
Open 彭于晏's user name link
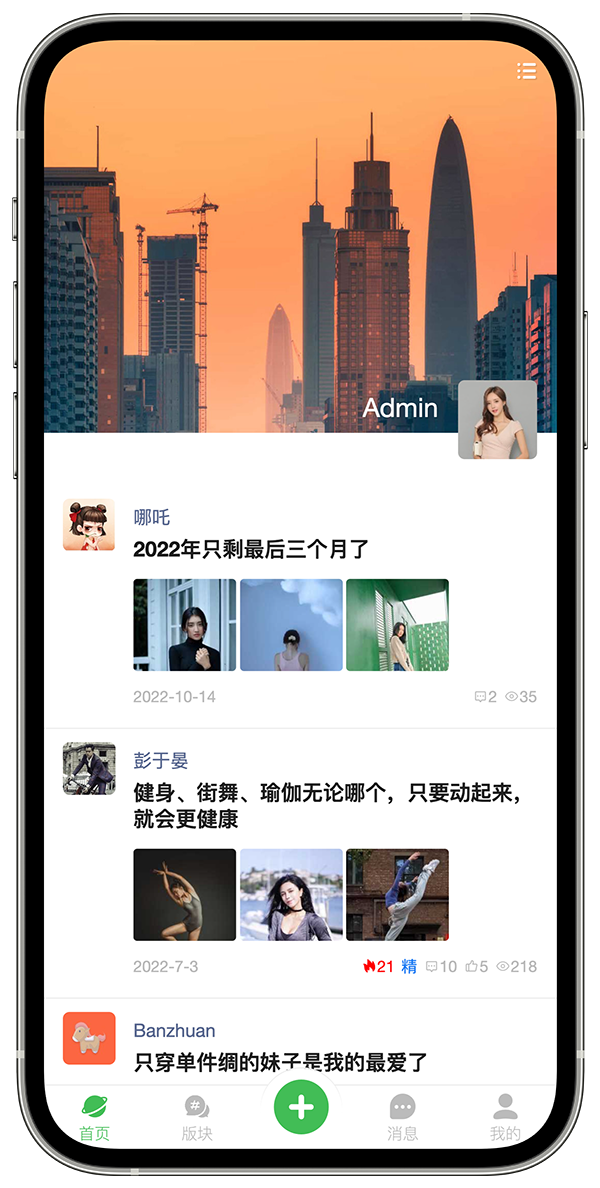pyautogui.click(x=161, y=761)
